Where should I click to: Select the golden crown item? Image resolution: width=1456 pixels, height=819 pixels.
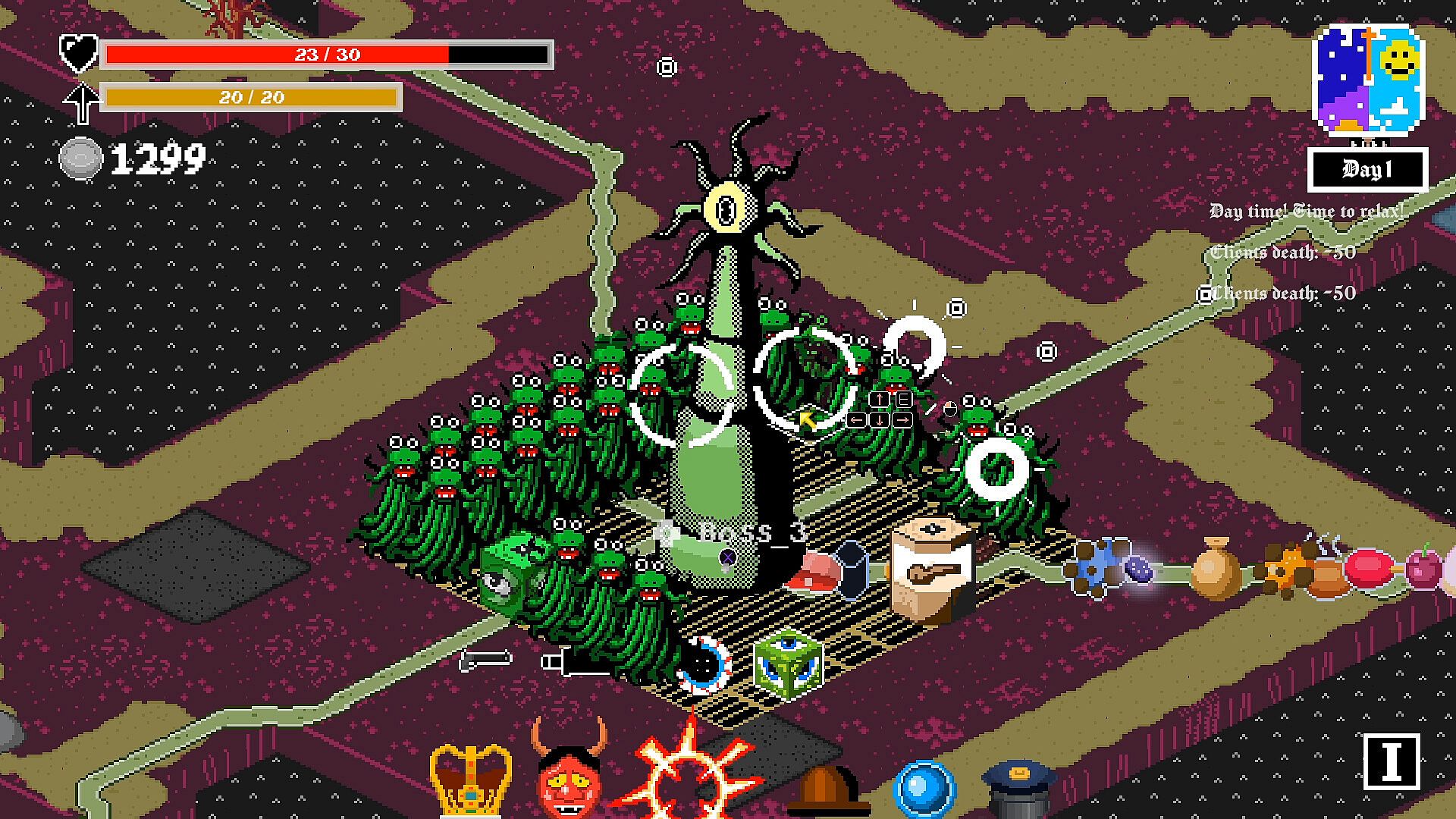click(470, 780)
